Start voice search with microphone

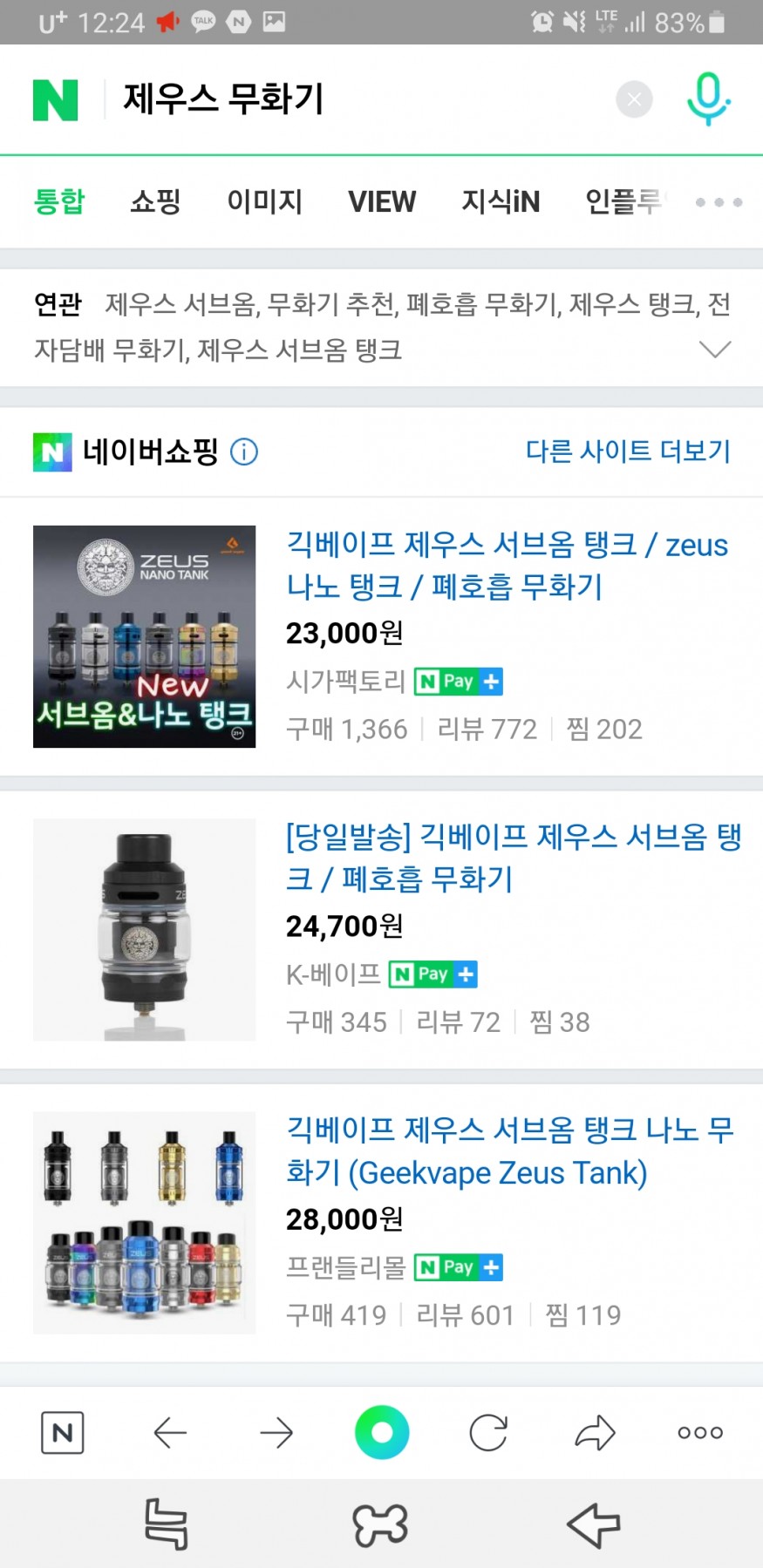(707, 98)
